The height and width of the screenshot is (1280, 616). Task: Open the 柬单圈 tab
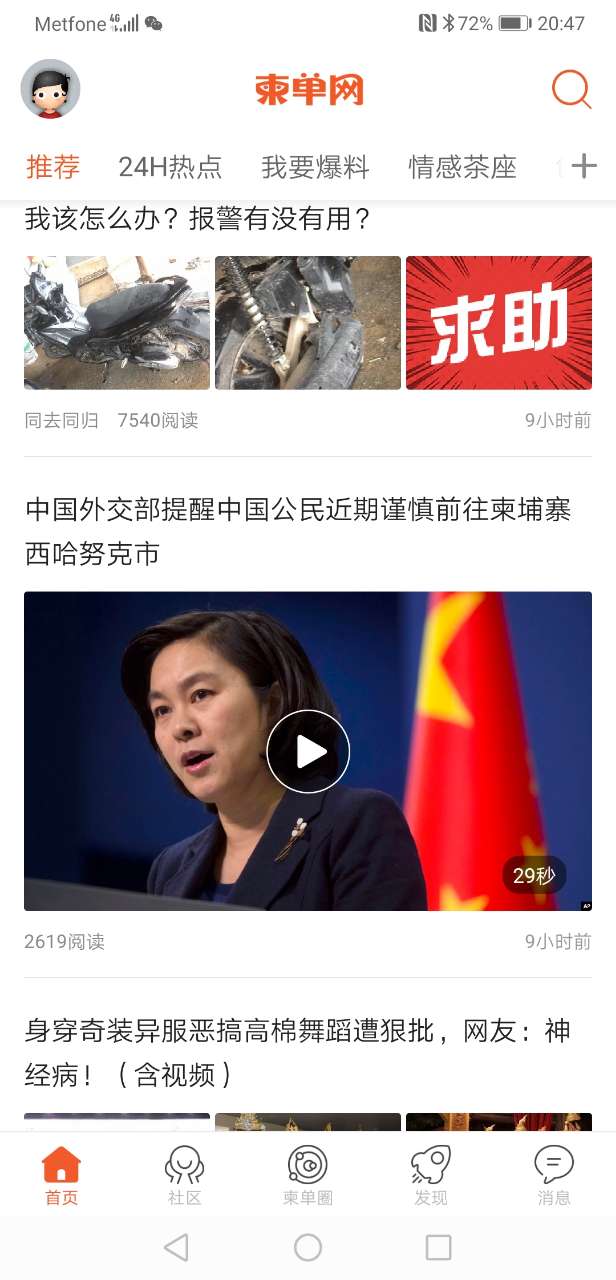tap(308, 1175)
